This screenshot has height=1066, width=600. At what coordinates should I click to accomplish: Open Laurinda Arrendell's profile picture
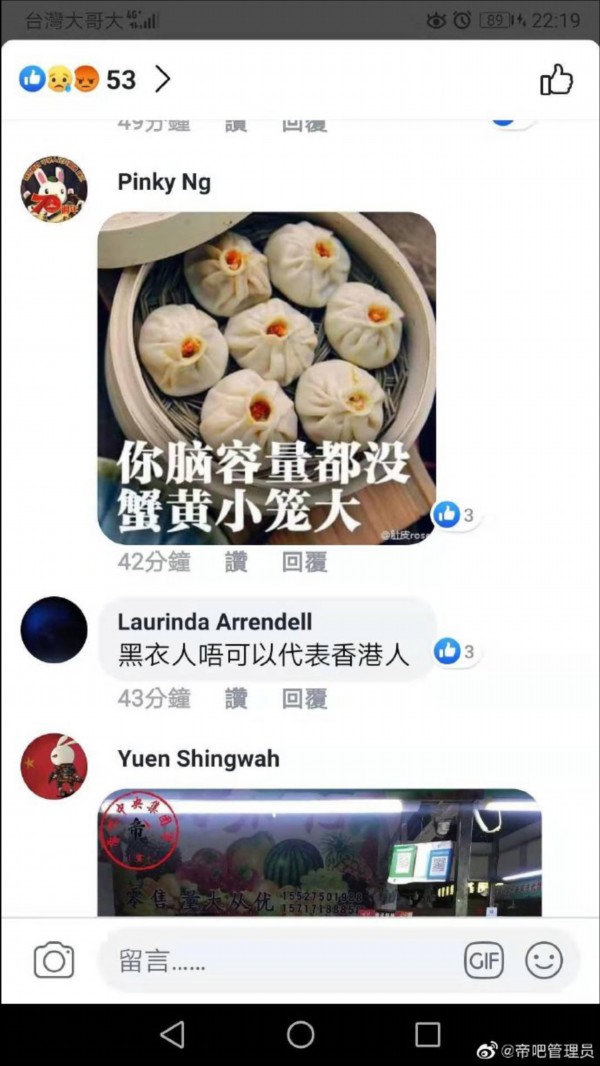pos(54,630)
